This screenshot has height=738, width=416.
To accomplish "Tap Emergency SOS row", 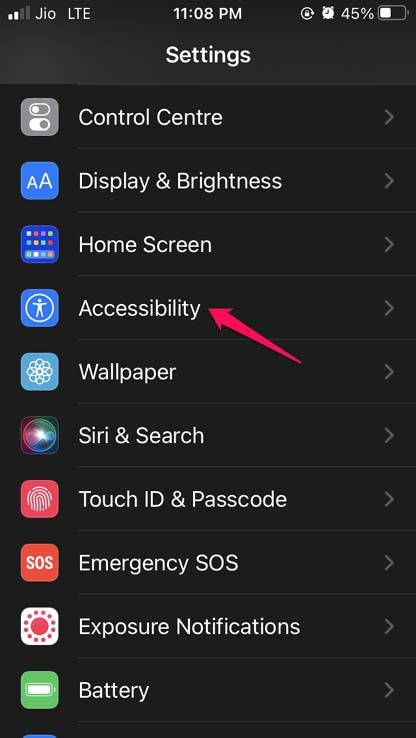I will [x=208, y=563].
